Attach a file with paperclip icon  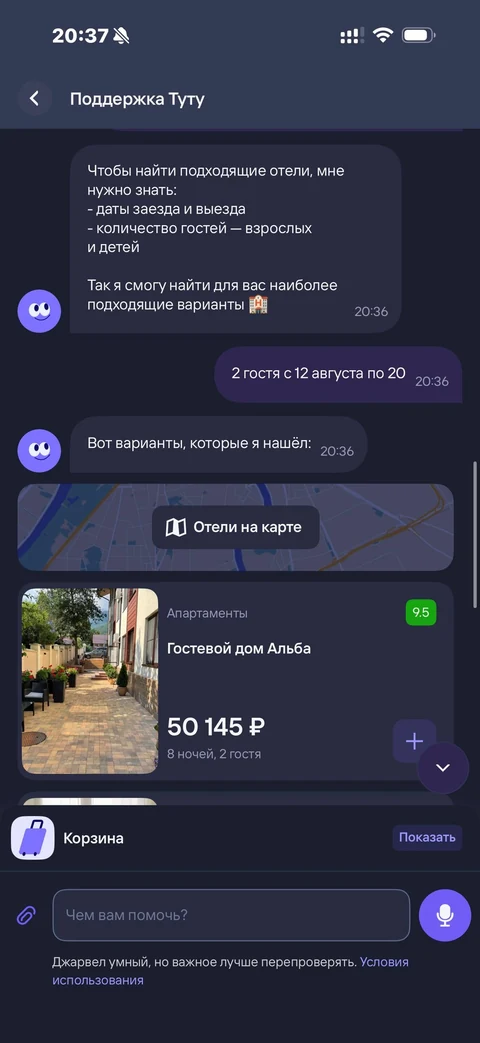click(26, 916)
